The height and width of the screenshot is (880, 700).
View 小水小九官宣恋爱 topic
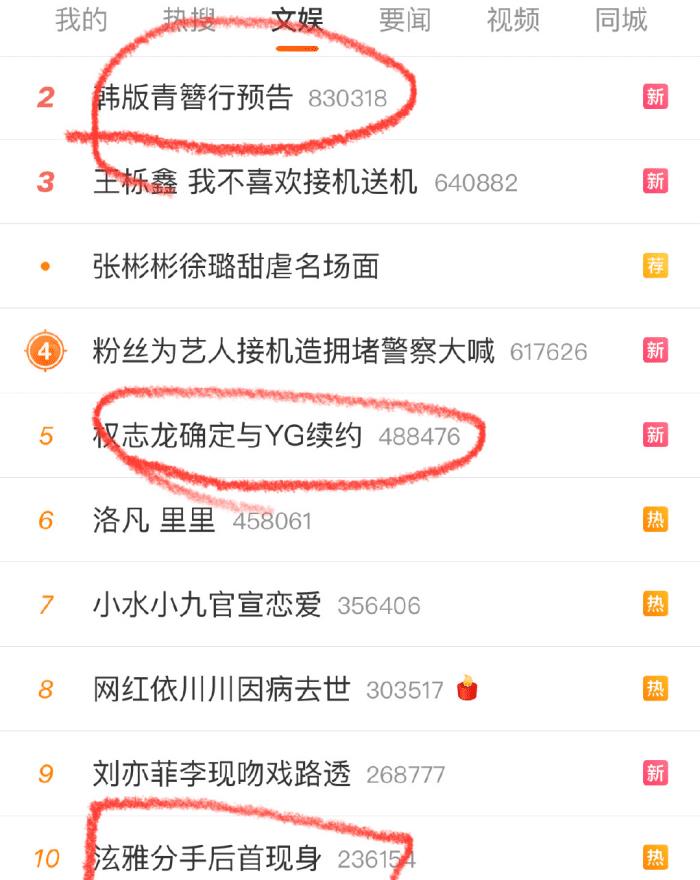[x=207, y=605]
